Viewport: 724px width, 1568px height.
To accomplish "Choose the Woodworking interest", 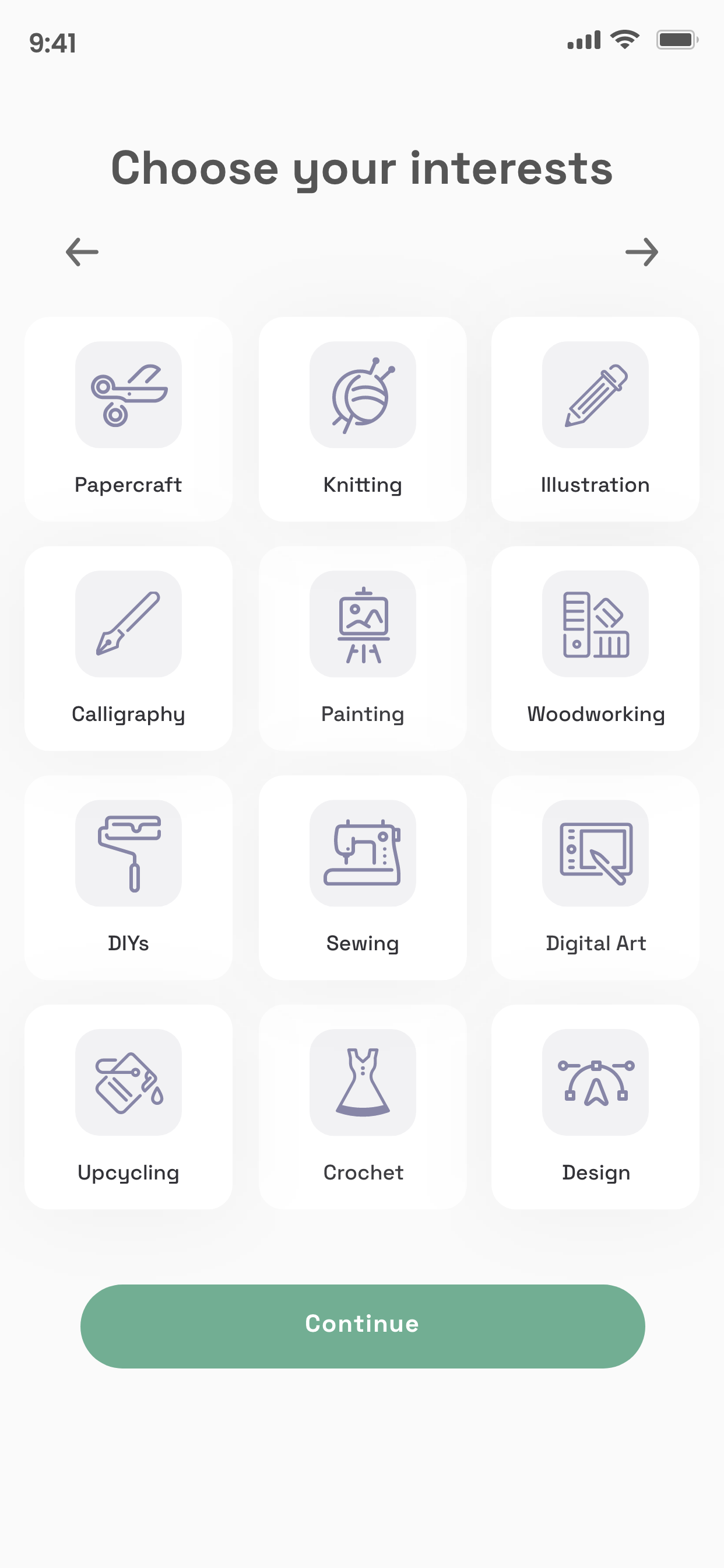I will point(595,648).
